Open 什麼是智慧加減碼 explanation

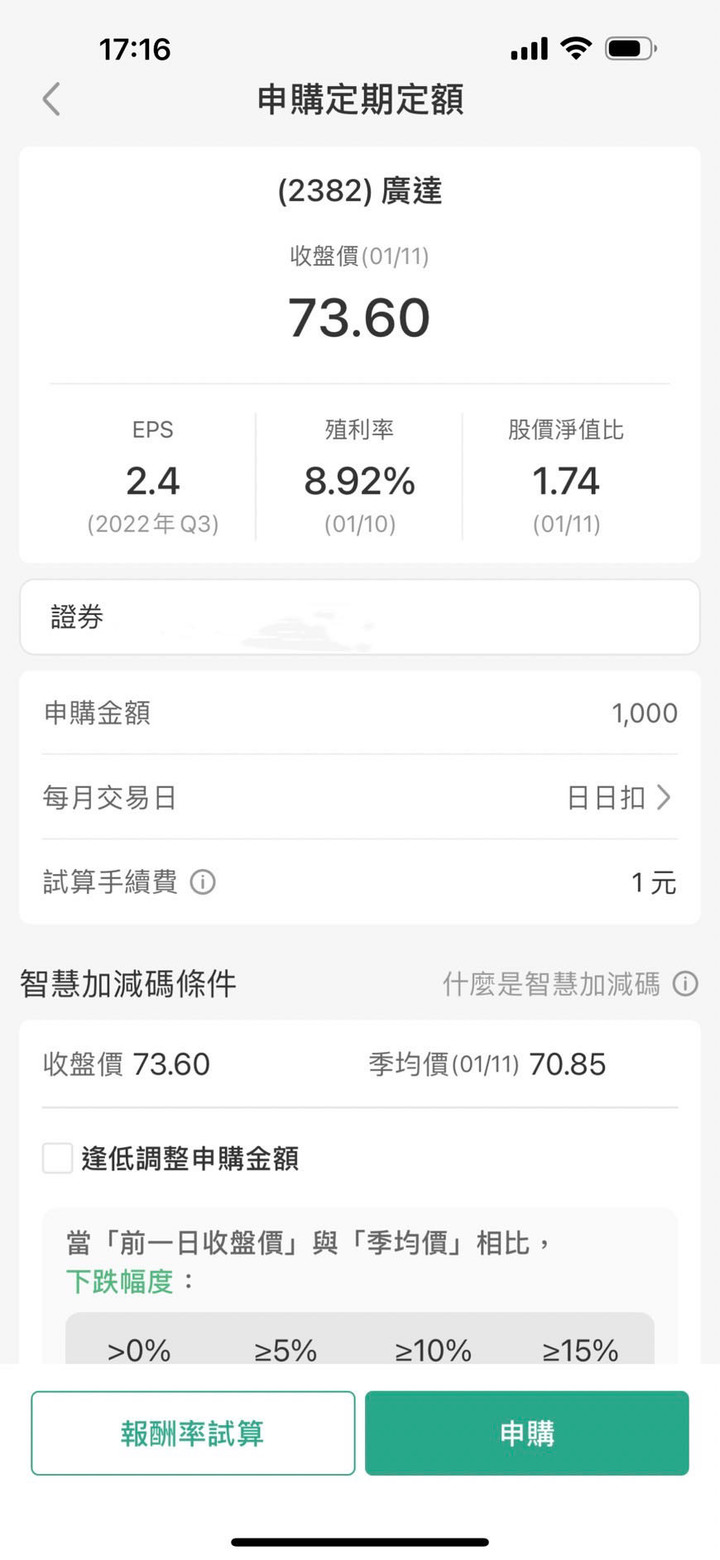coord(570,984)
